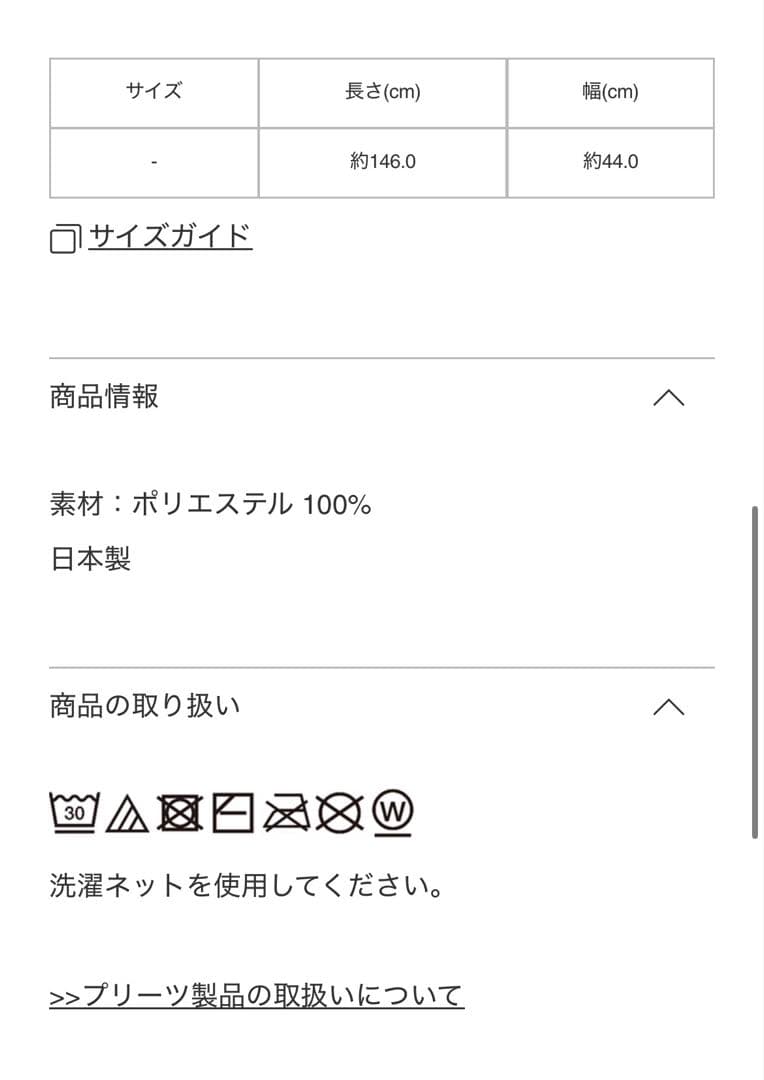Open the サイズガイド link
The image size is (764, 1080).
click(x=168, y=238)
